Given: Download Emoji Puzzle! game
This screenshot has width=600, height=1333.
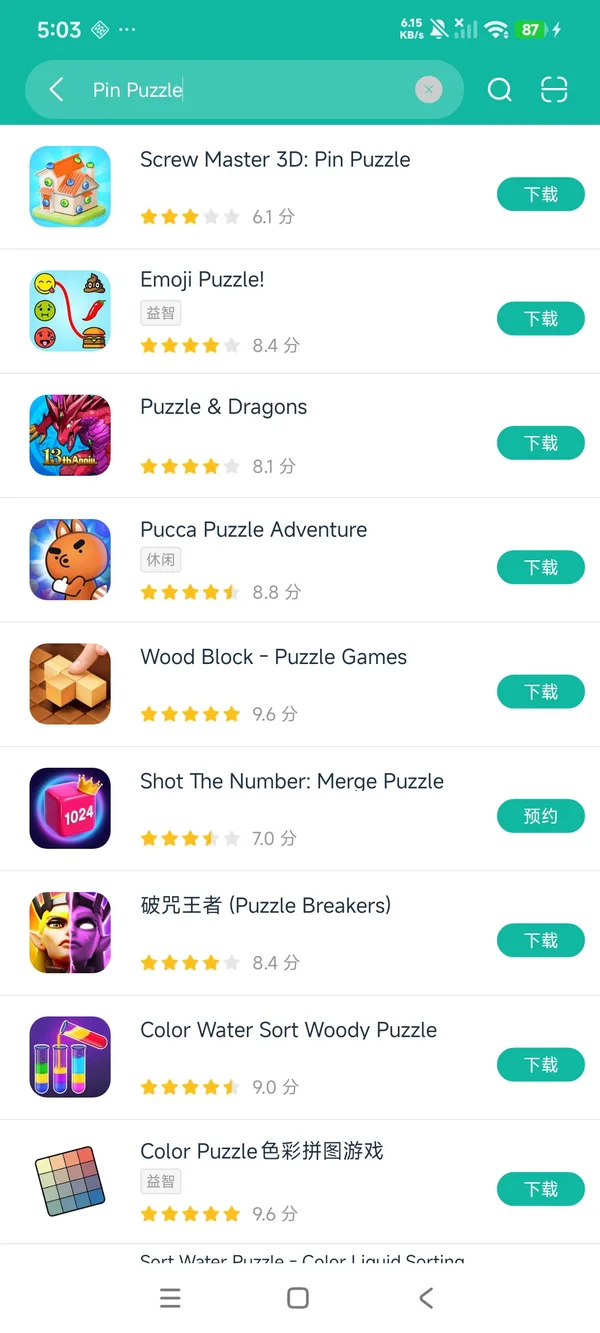Looking at the screenshot, I should pos(541,319).
